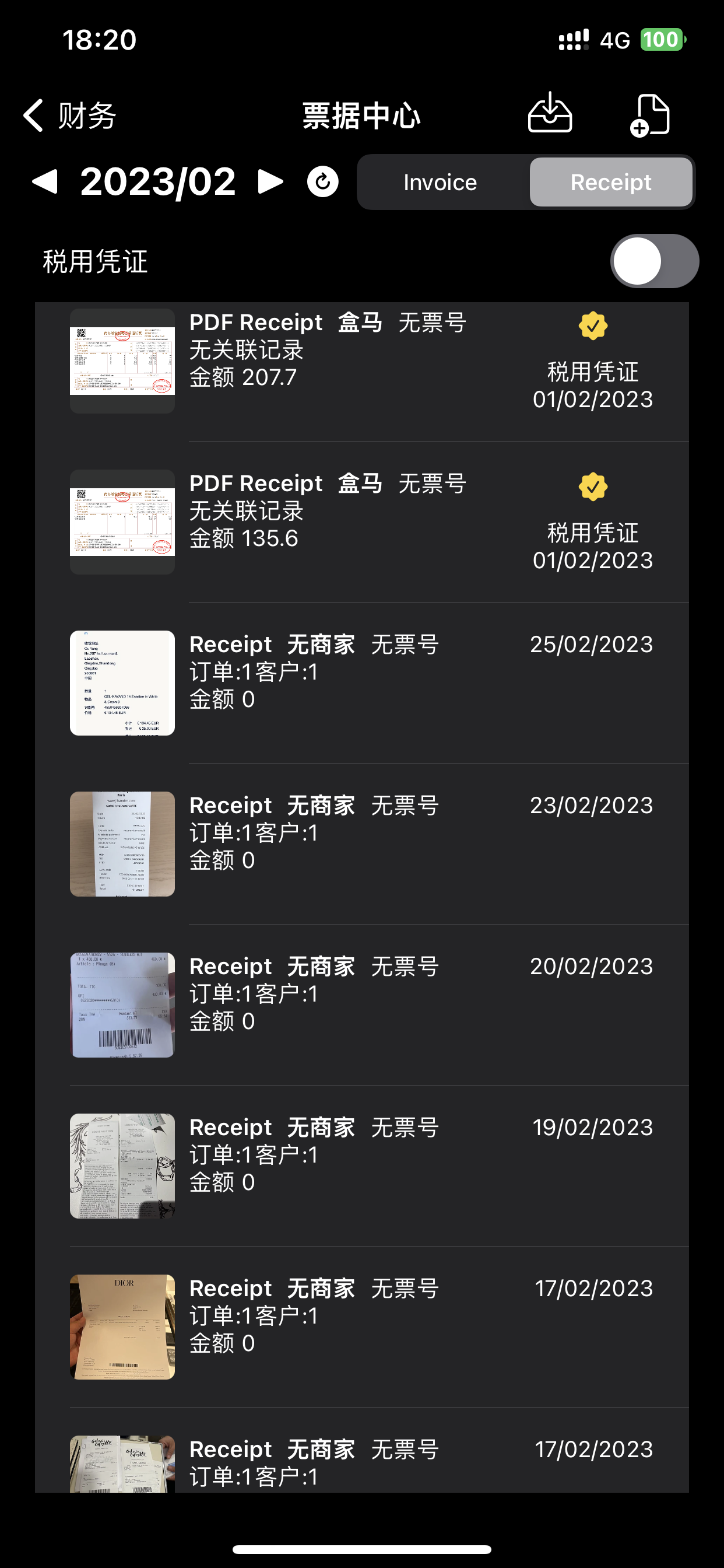The image size is (724, 1568).
Task: Go to the previous month
Action: [x=45, y=181]
